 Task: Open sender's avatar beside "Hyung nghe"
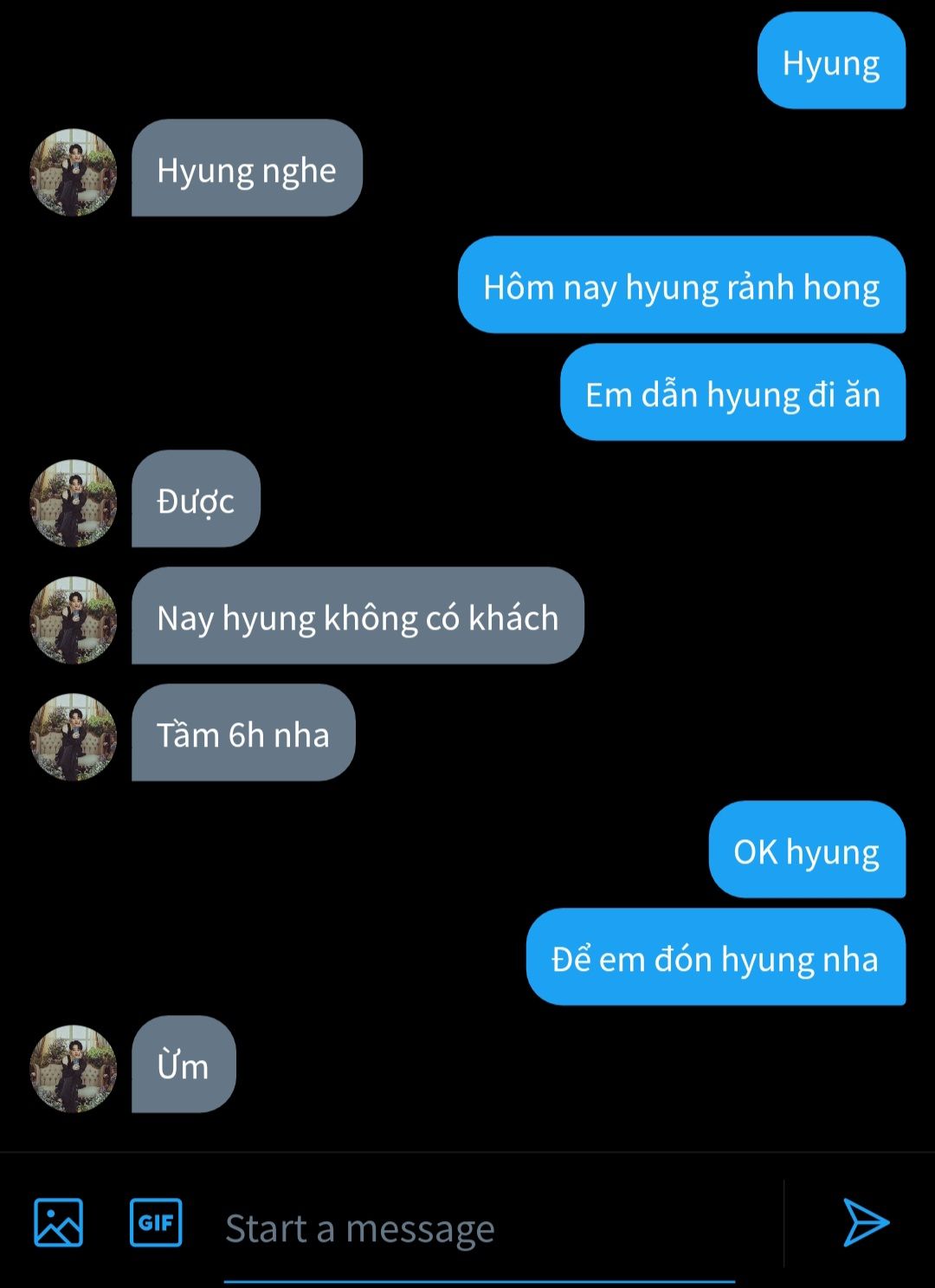74,172
